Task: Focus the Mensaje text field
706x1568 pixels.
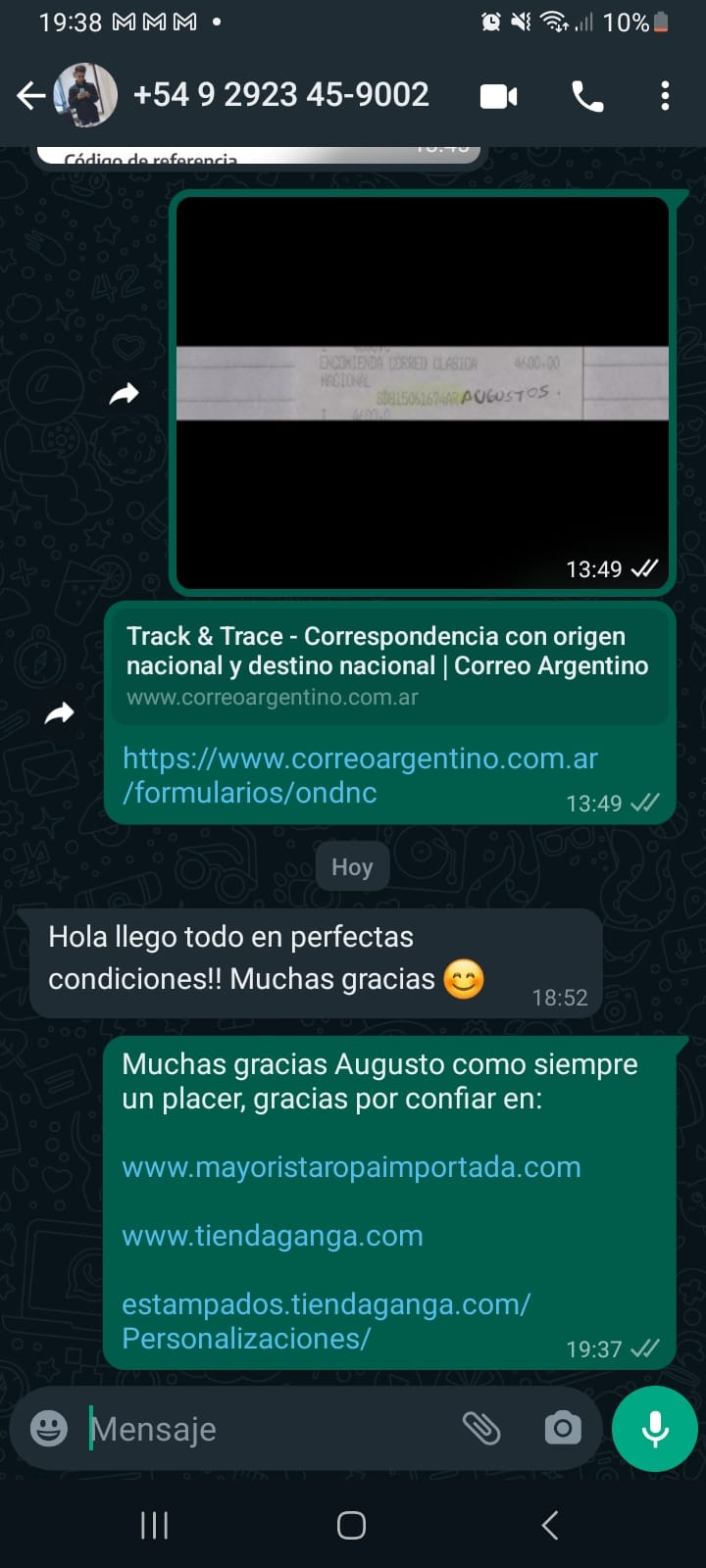Action: point(265,1429)
